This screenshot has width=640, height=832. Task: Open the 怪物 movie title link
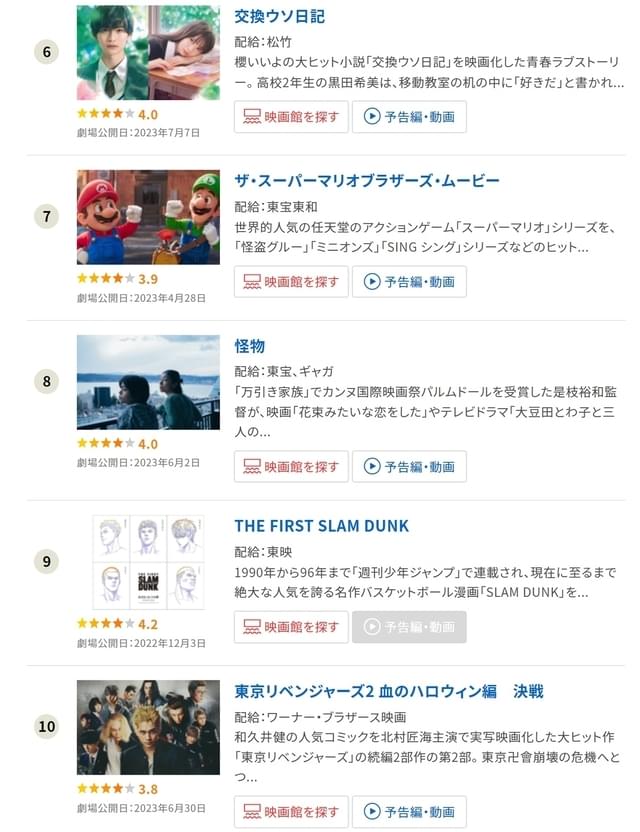[x=249, y=346]
